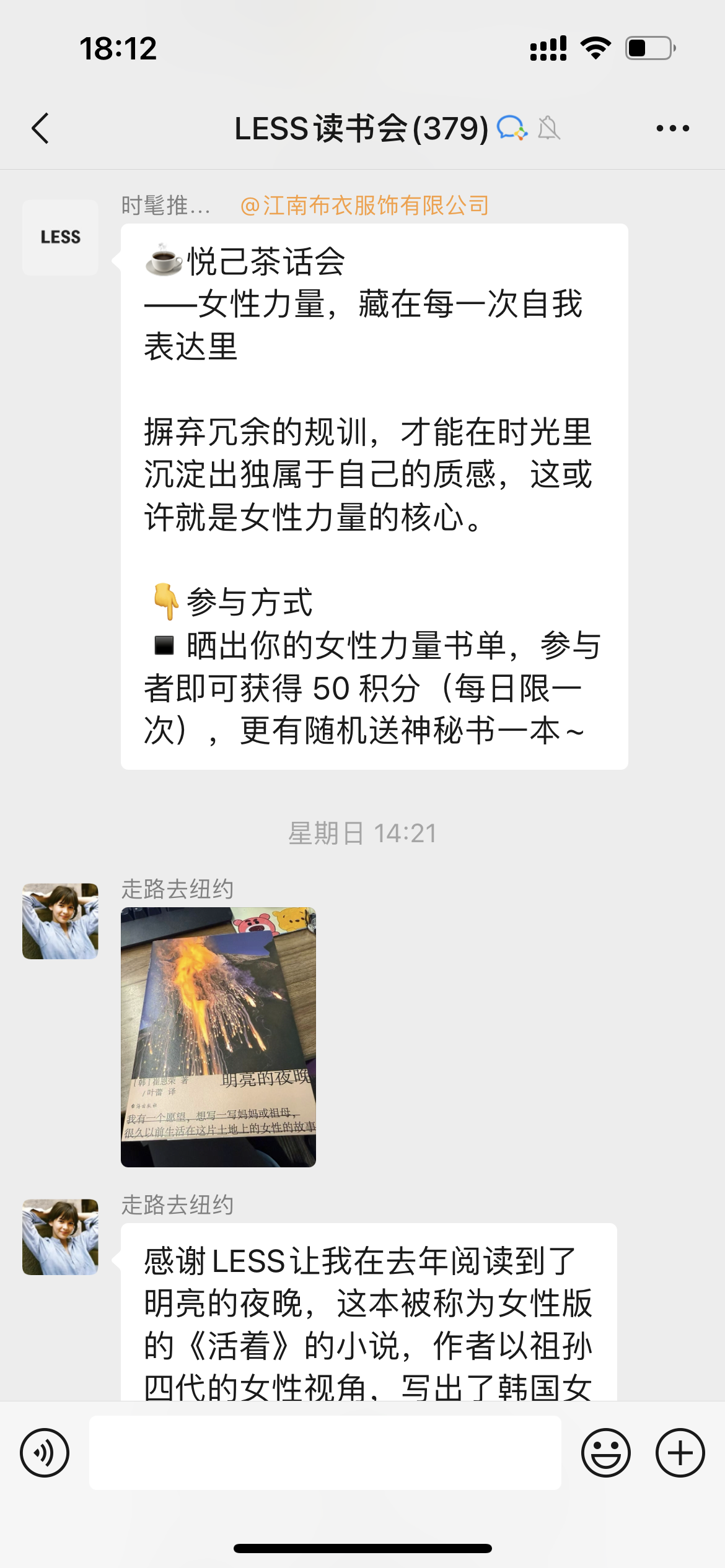View the shared 明亮的夜晚 book photo
The image size is (725, 1568).
(218, 1037)
